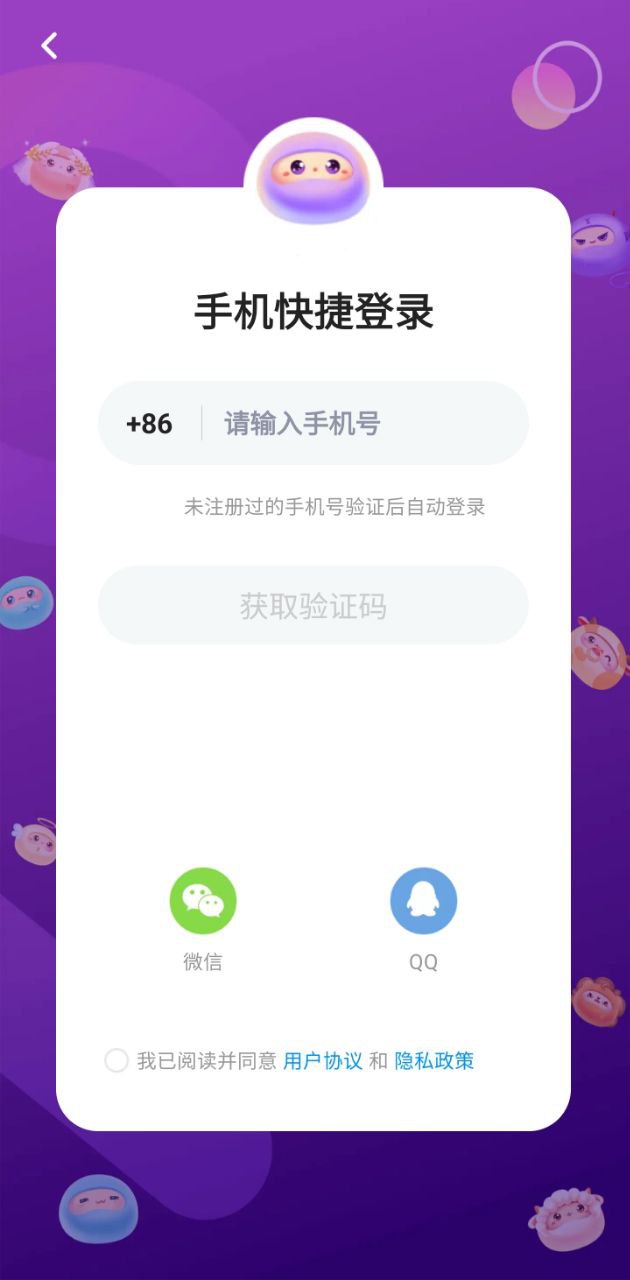The image size is (630, 1280).
Task: Log in with QQ
Action: tap(423, 901)
